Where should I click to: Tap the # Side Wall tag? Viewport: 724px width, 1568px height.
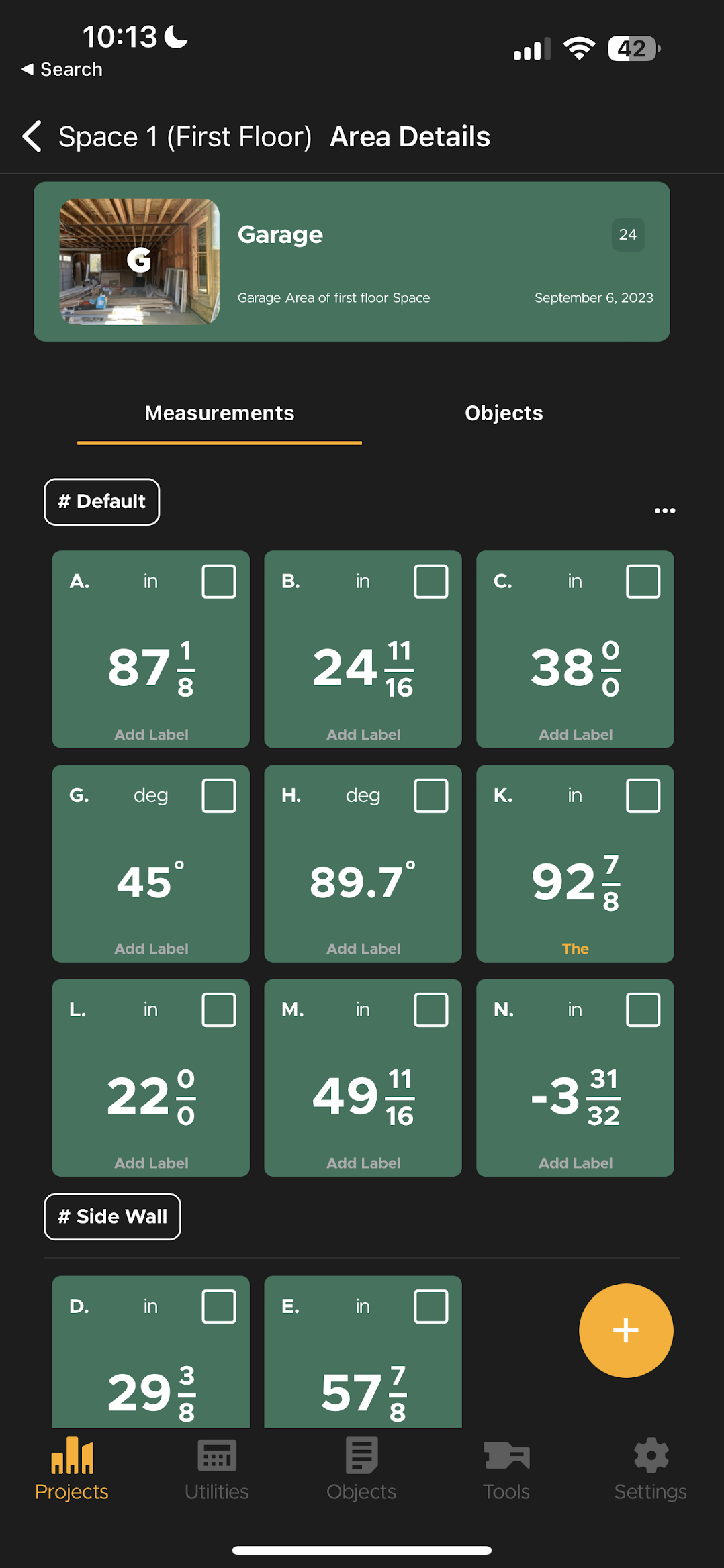112,1216
